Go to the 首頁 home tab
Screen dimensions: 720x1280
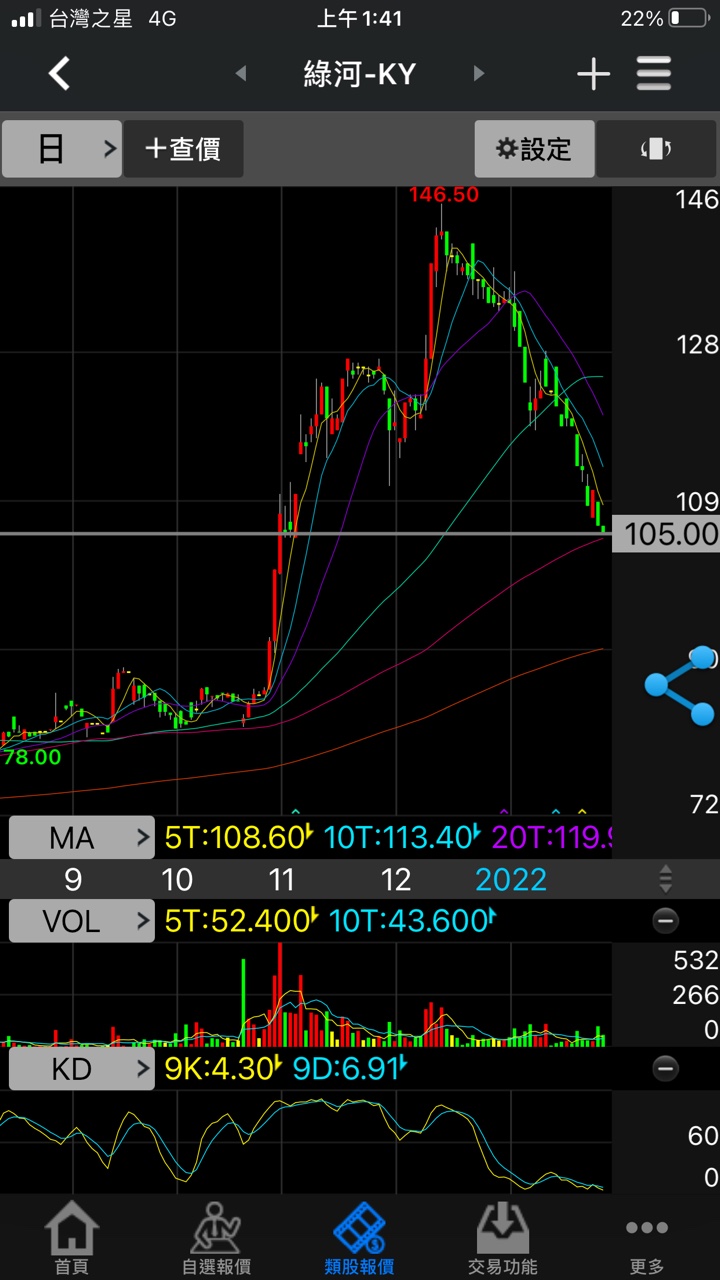pyautogui.click(x=72, y=1240)
